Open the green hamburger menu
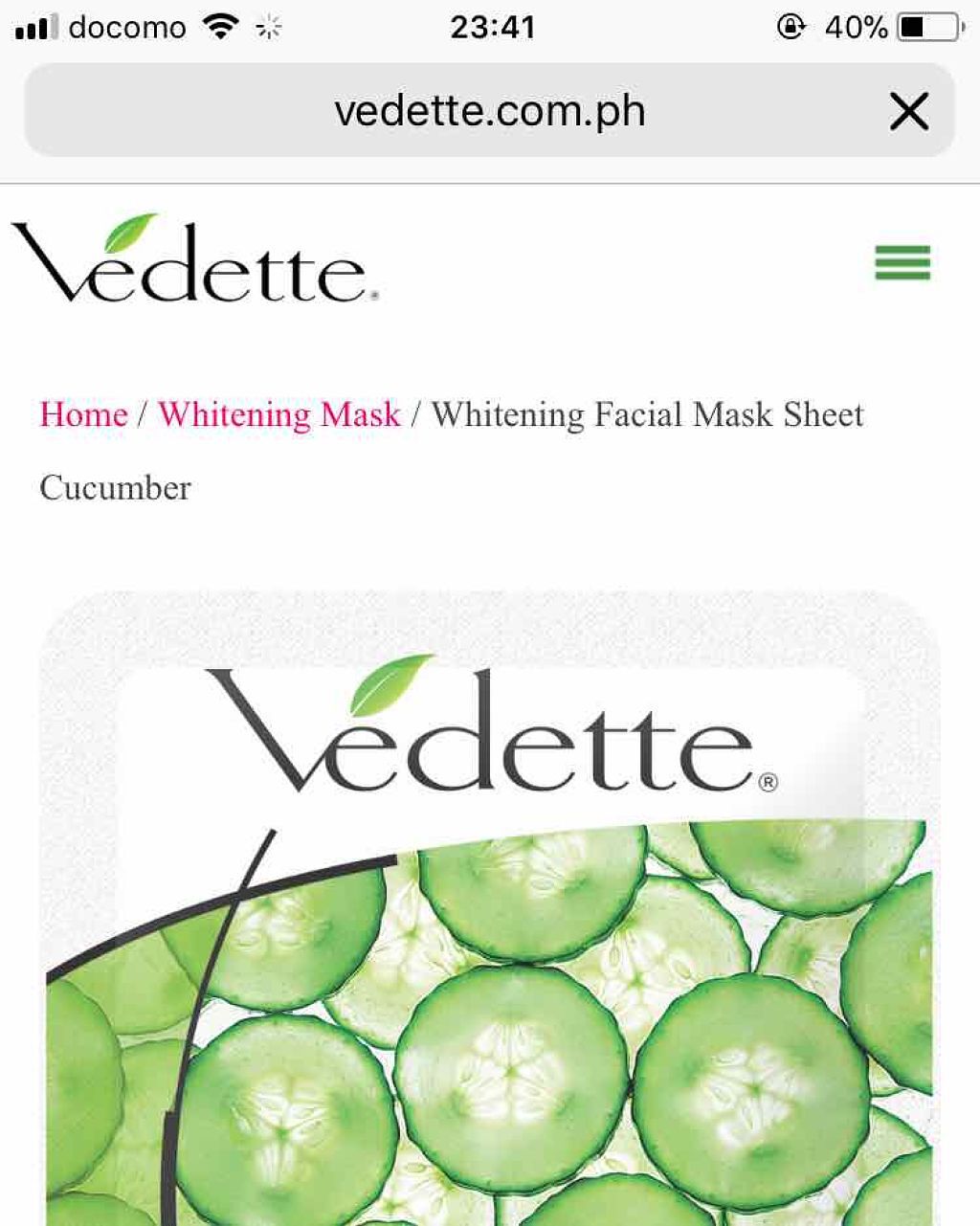The image size is (980, 1226). 902,262
